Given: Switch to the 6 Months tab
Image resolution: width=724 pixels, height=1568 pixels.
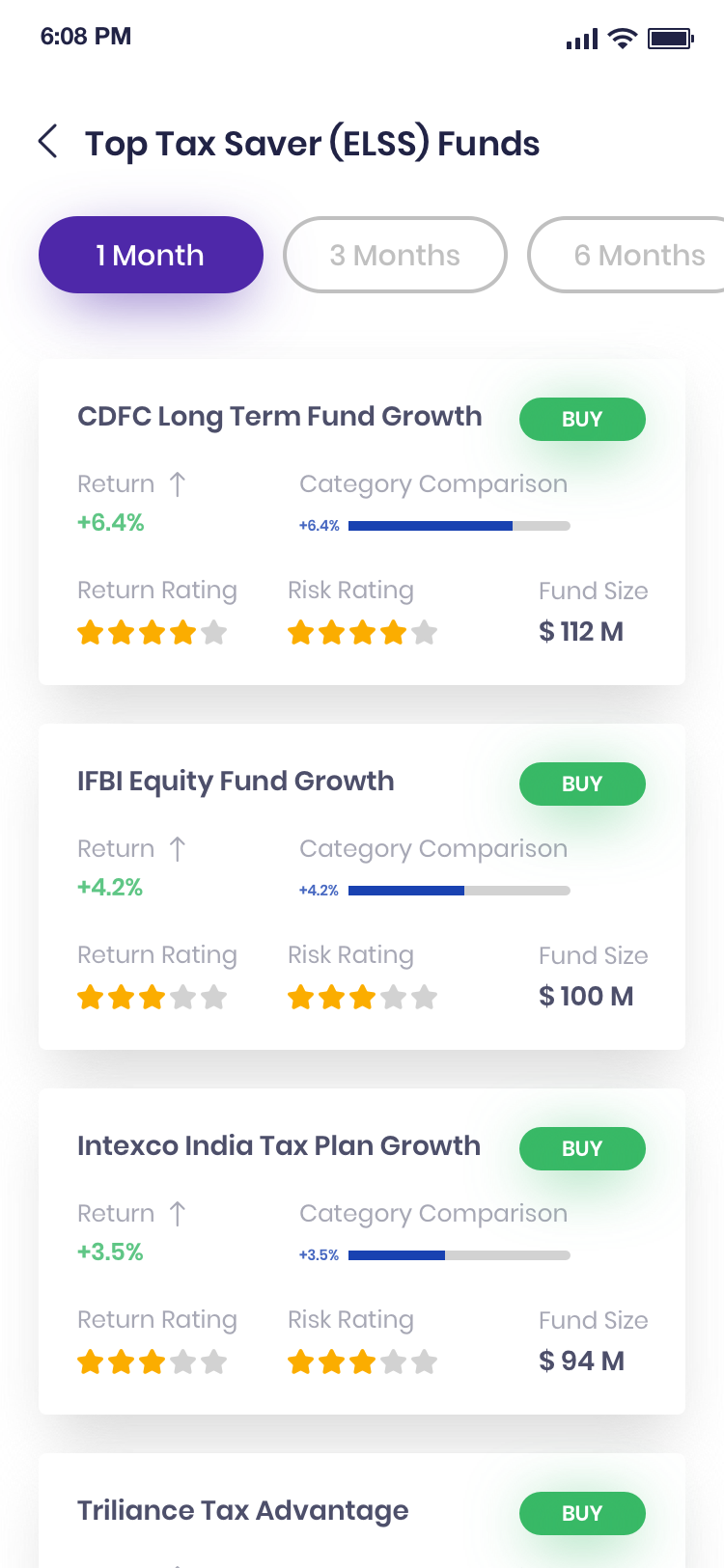Looking at the screenshot, I should click(627, 255).
